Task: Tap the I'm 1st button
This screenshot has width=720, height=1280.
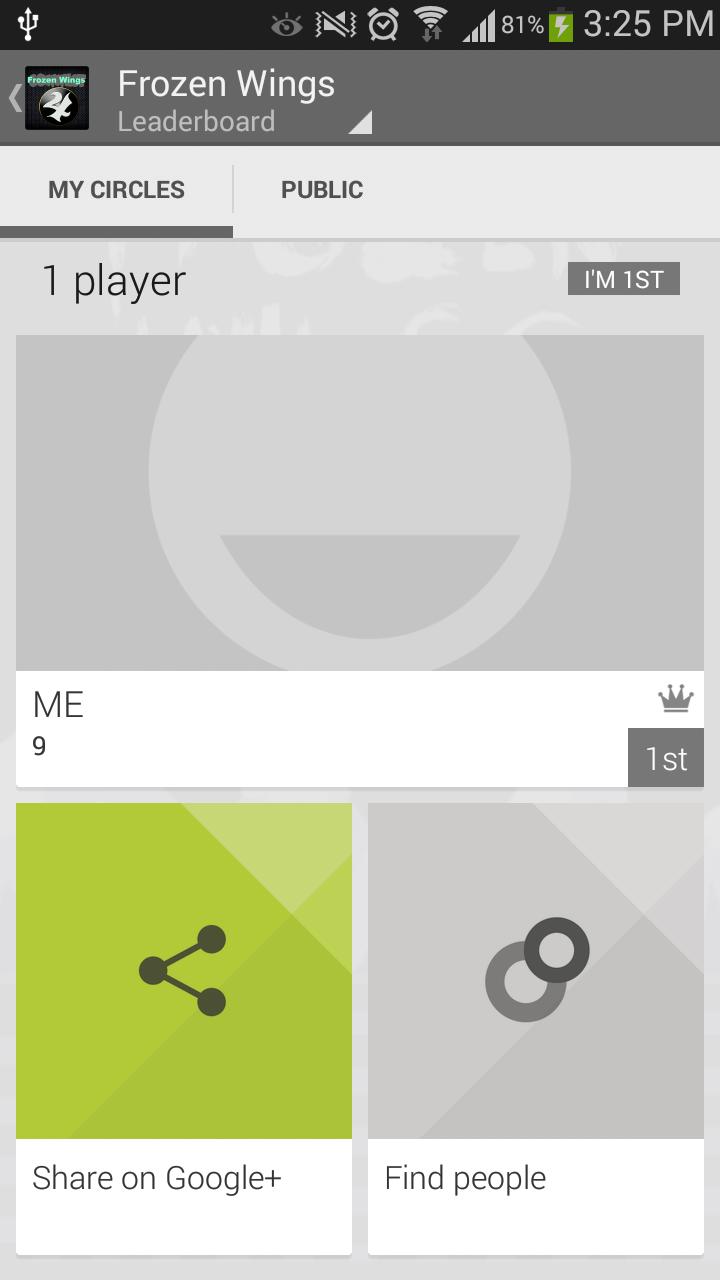Action: [623, 279]
